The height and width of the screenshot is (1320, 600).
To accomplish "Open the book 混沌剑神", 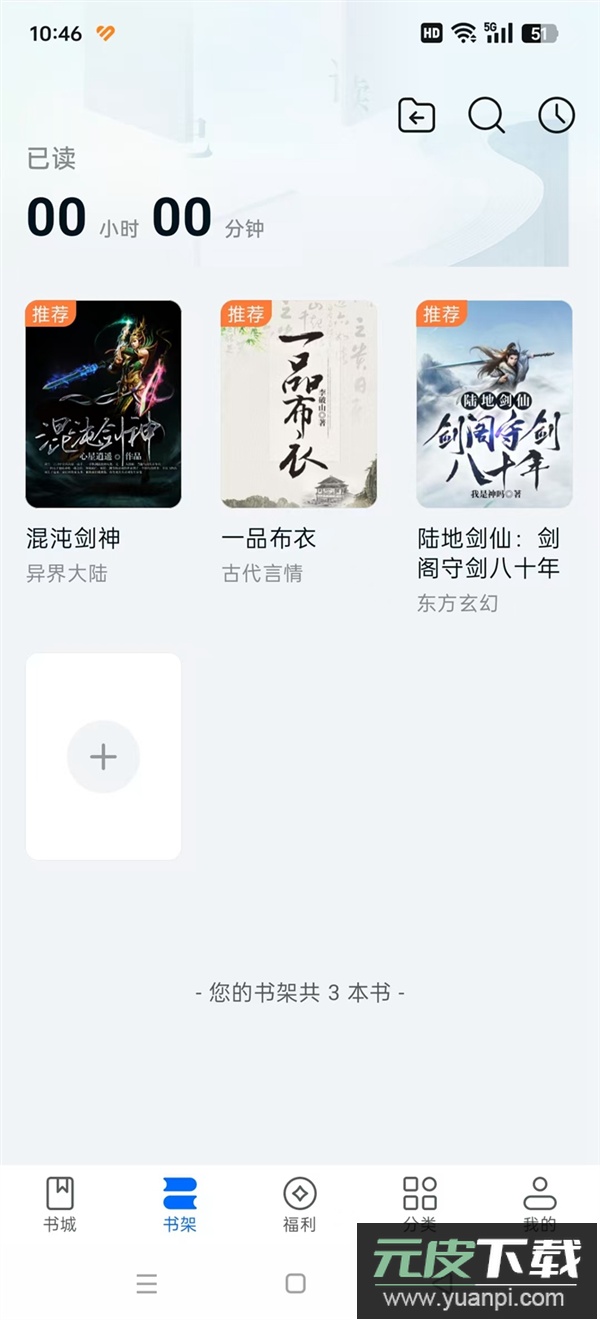I will pyautogui.click(x=103, y=404).
